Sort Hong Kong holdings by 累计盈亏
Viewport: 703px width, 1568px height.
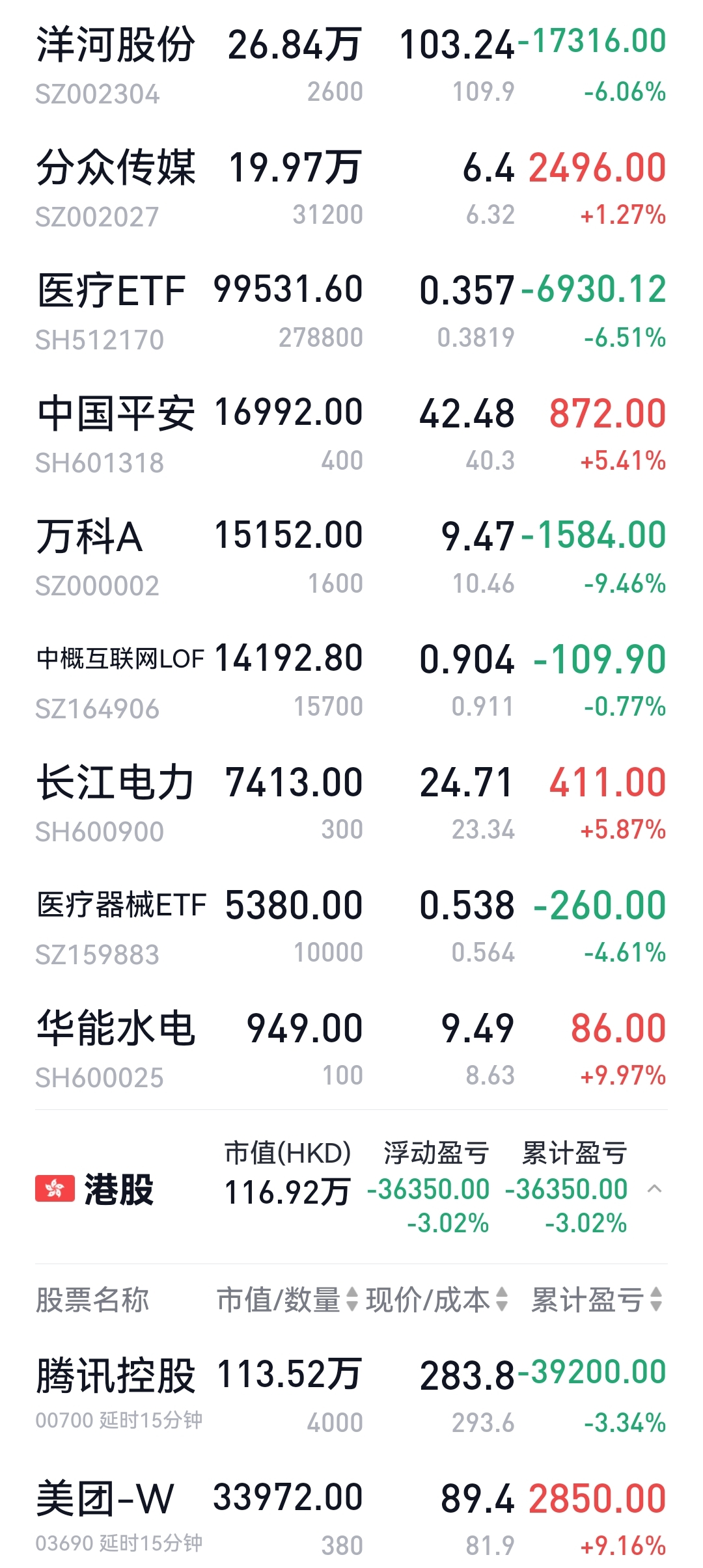[x=596, y=1299]
